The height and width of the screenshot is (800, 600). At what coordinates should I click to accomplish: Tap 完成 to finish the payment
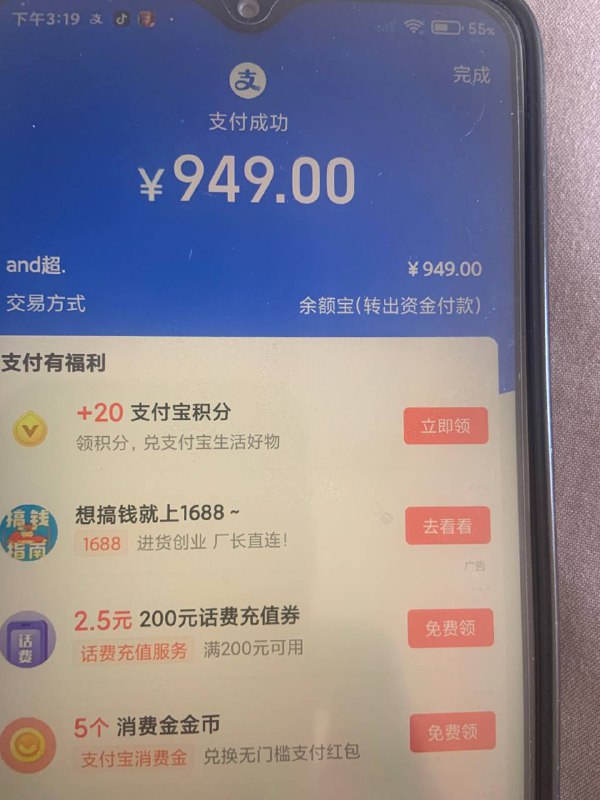[x=471, y=75]
